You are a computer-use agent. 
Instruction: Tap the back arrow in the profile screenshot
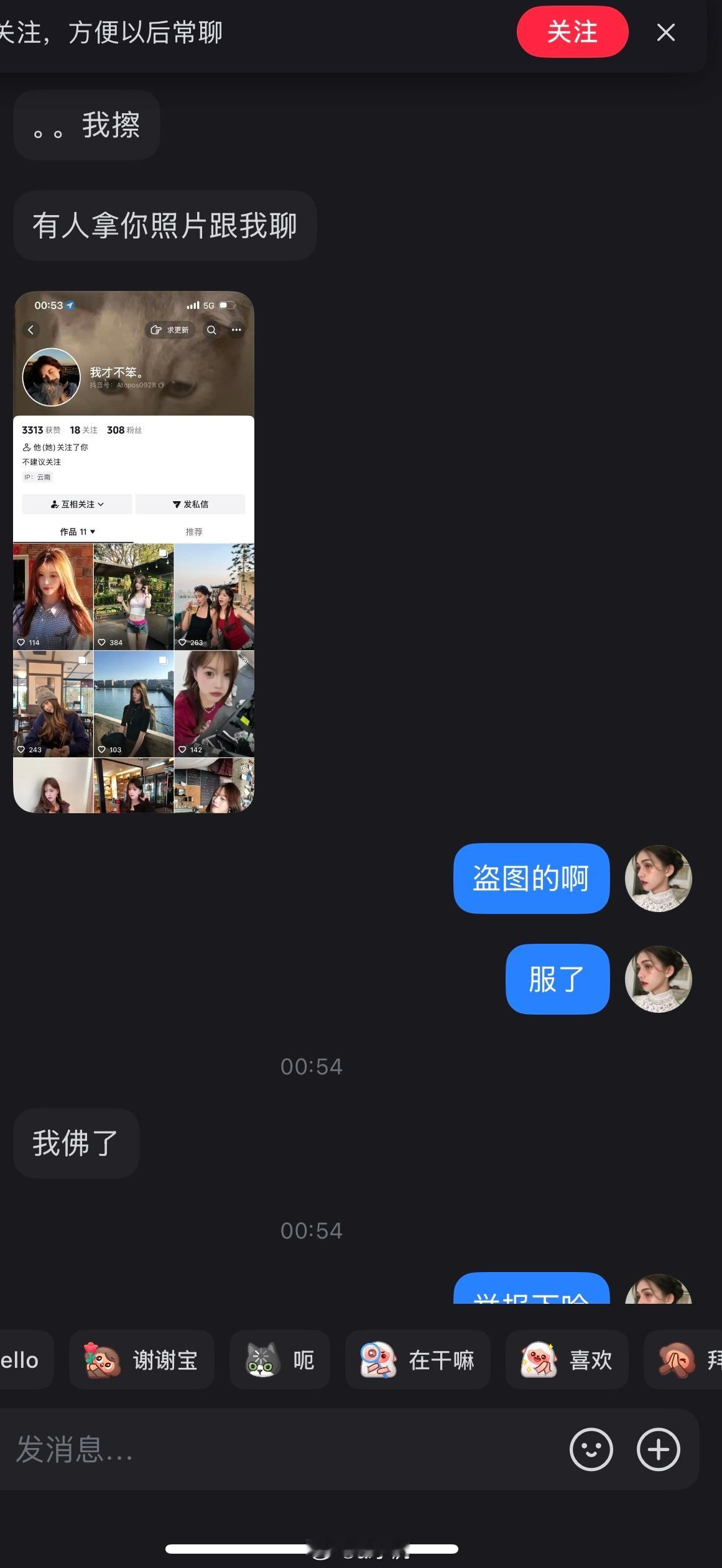(31, 330)
